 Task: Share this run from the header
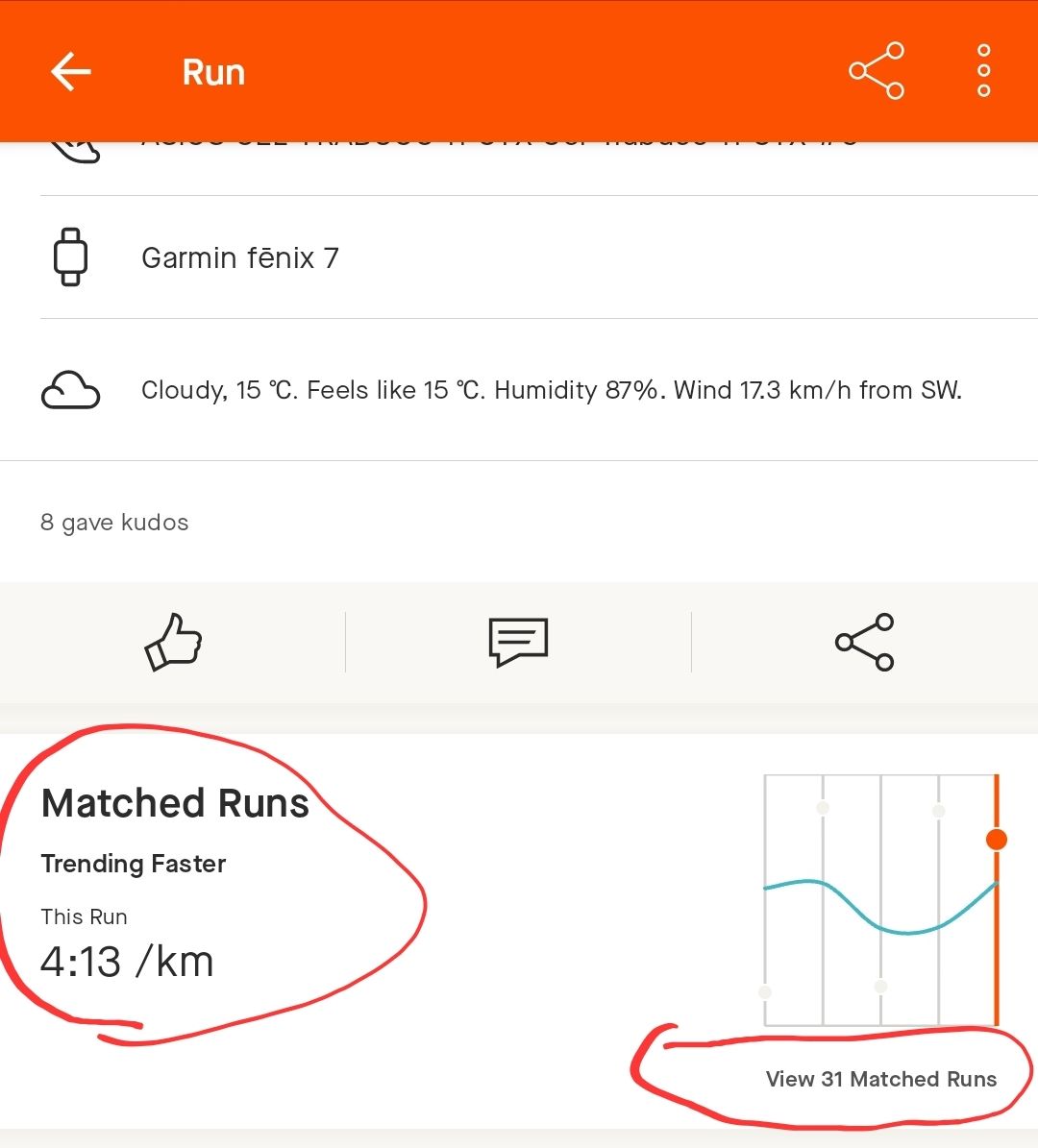point(876,71)
